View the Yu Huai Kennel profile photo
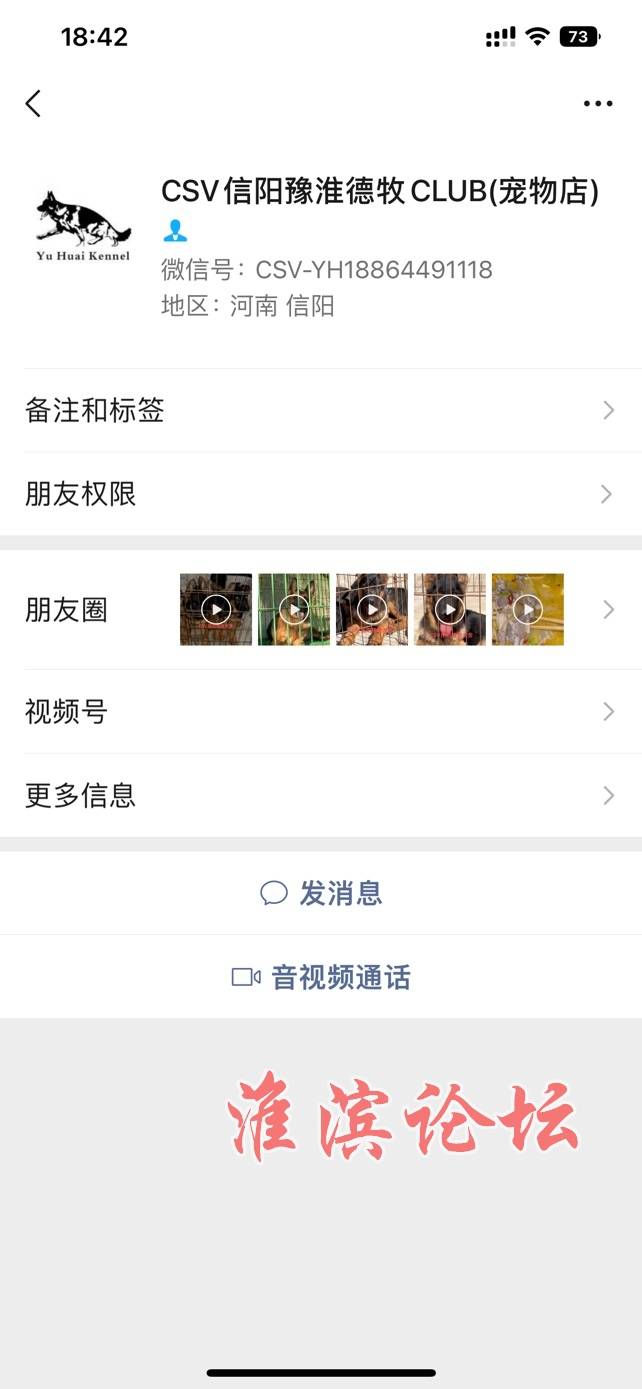This screenshot has width=642, height=1389. click(x=83, y=225)
